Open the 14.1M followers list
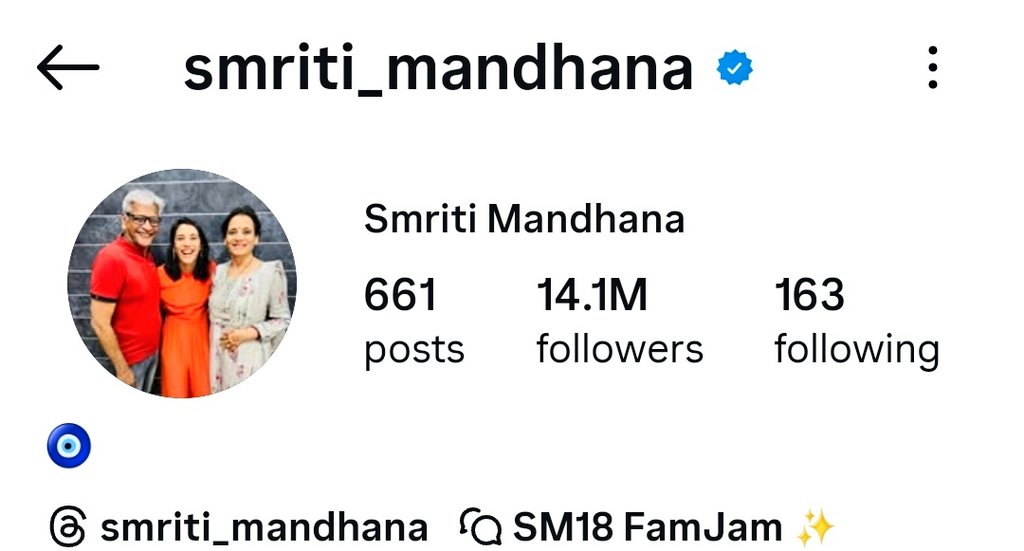 619,322
